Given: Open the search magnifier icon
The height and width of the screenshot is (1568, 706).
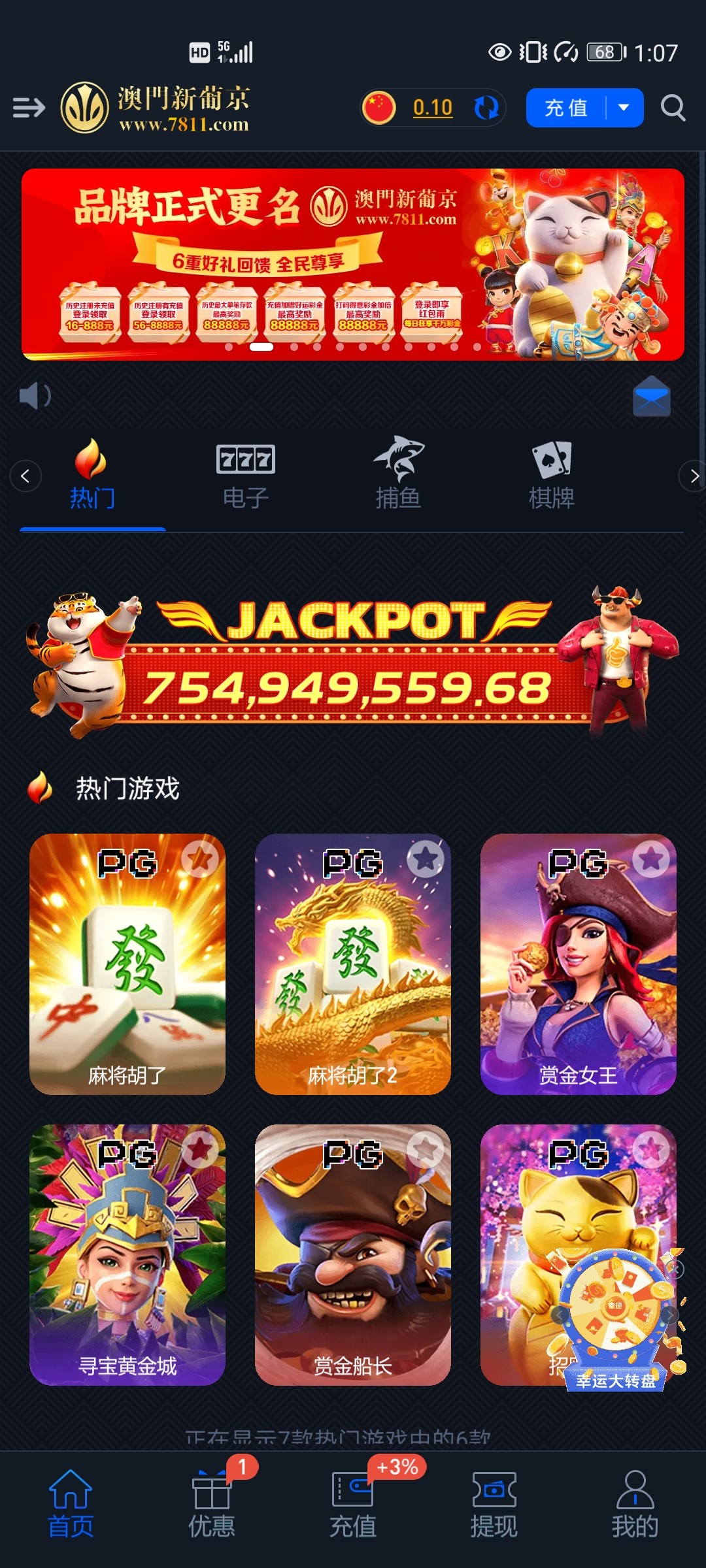Looking at the screenshot, I should 673,108.
